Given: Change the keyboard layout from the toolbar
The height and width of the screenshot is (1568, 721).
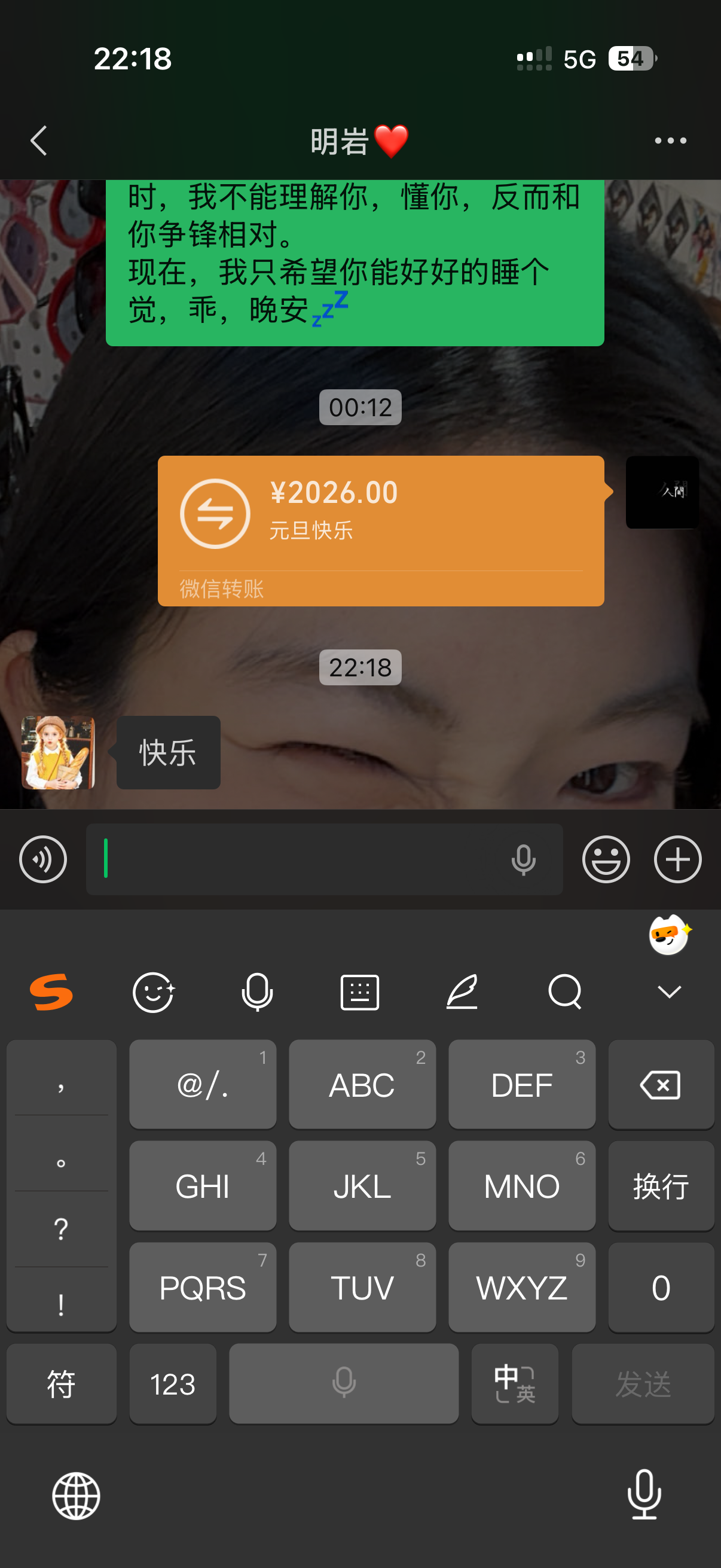Looking at the screenshot, I should pos(359,992).
